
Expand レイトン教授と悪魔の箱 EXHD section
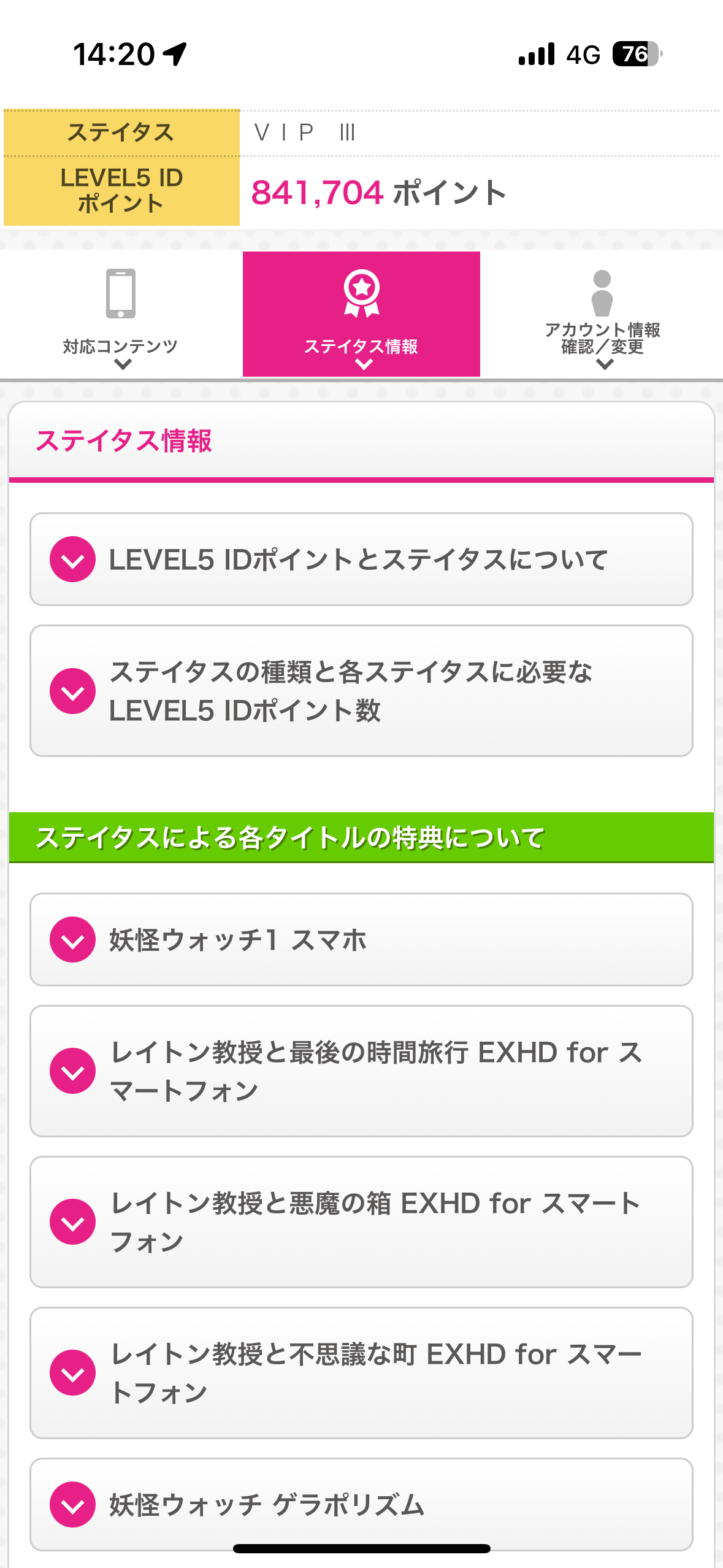pyautogui.click(x=361, y=1222)
